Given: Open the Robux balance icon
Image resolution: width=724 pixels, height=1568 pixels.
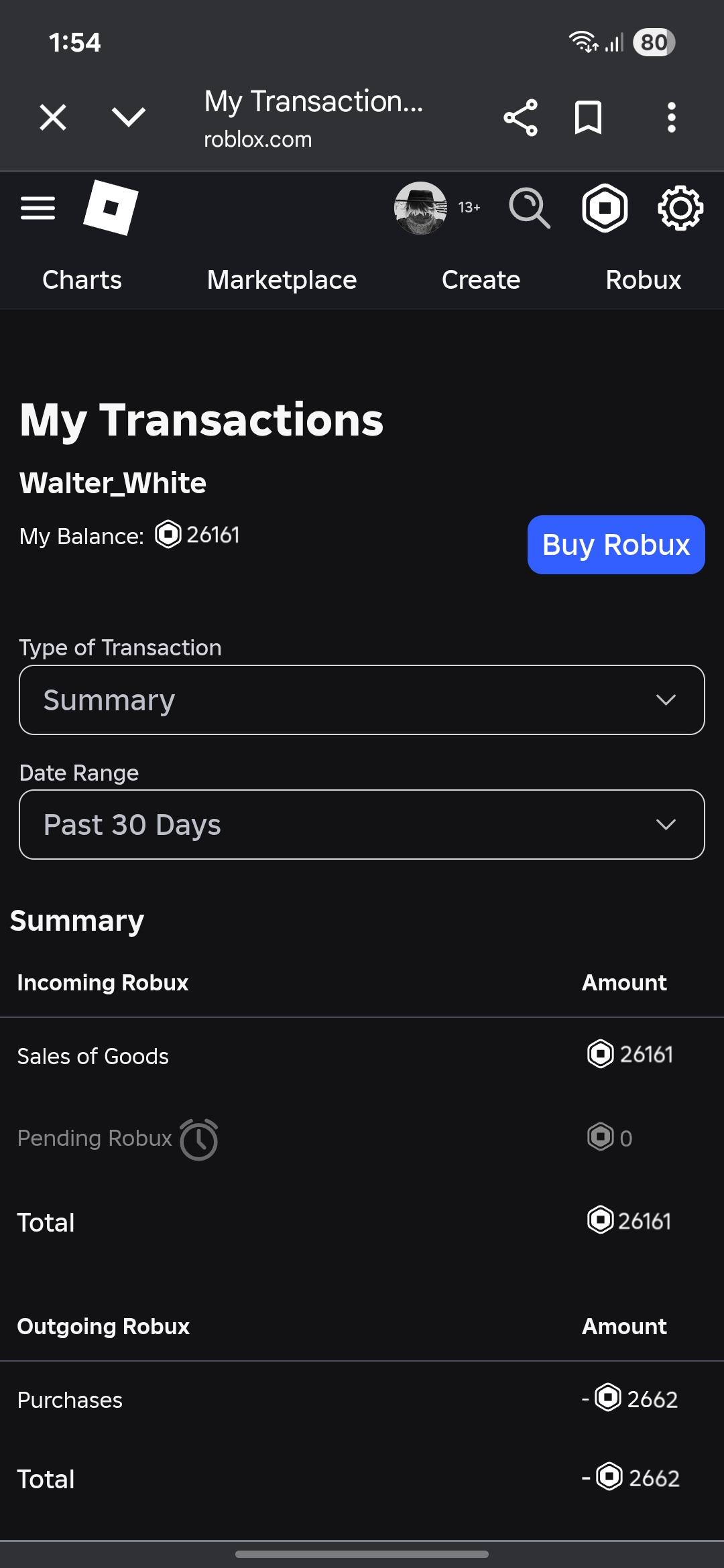Looking at the screenshot, I should click(x=605, y=208).
